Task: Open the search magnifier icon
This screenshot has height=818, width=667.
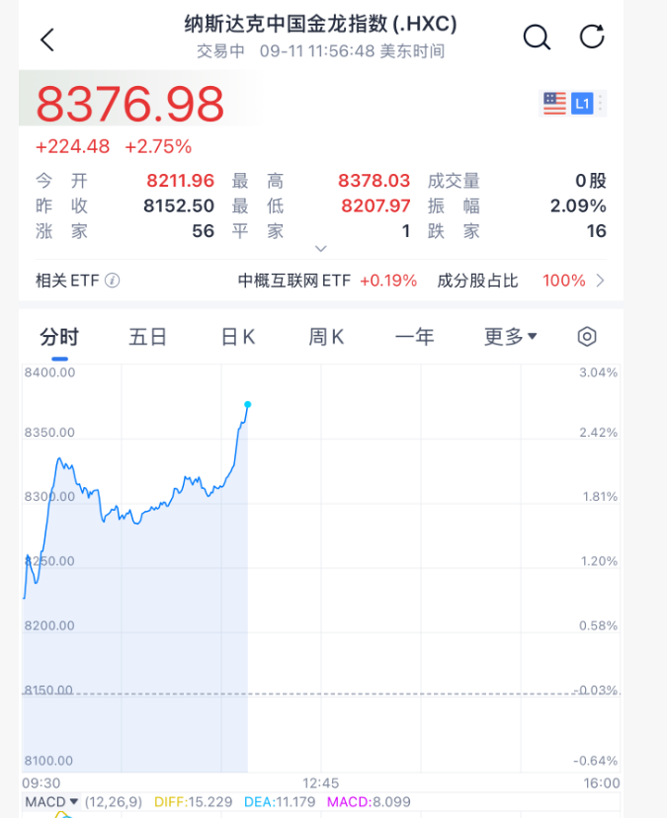Action: pos(537,38)
